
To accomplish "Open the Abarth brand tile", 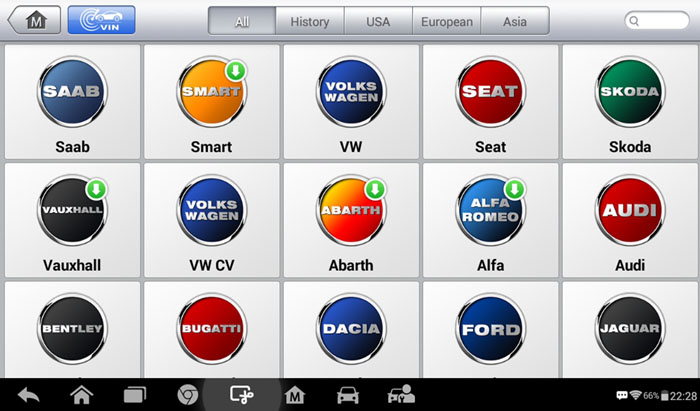I will pos(350,222).
